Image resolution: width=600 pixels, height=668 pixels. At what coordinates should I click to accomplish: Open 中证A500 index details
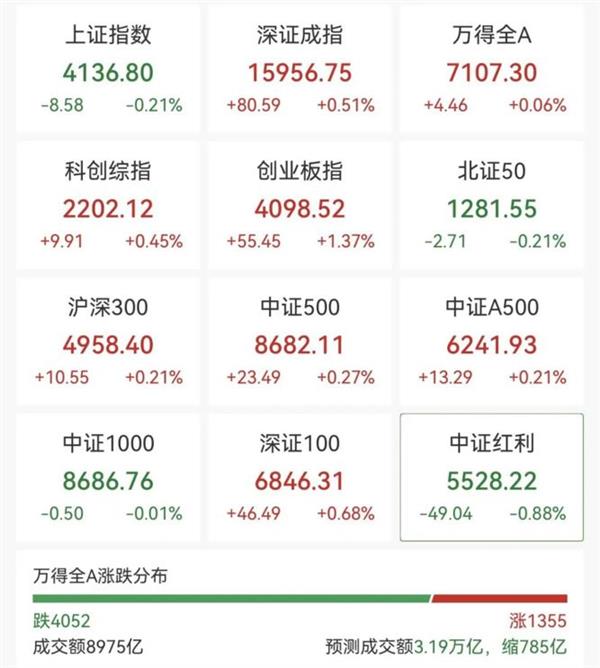click(x=492, y=341)
